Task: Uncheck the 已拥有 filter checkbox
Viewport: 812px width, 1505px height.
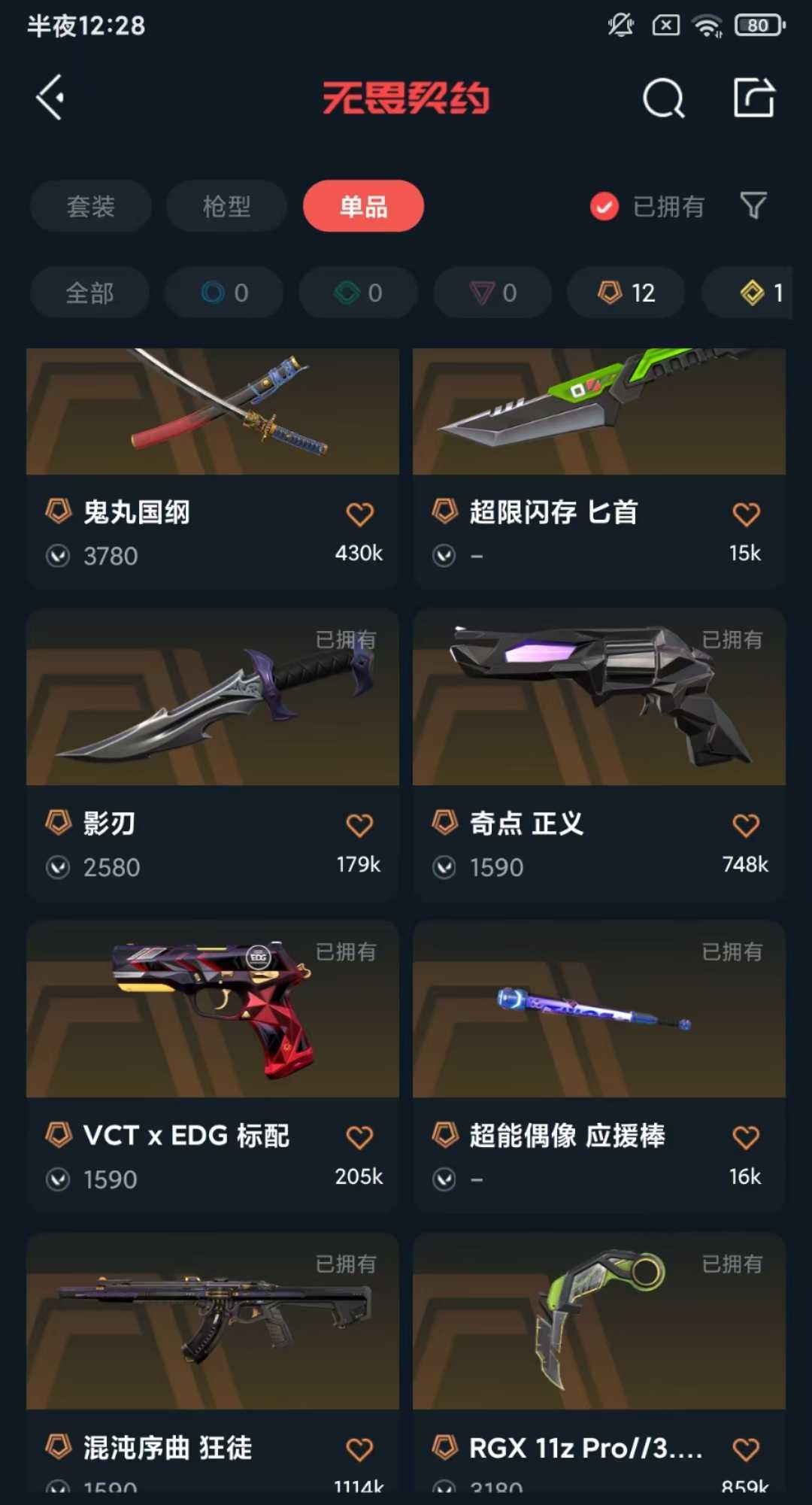Action: 604,206
